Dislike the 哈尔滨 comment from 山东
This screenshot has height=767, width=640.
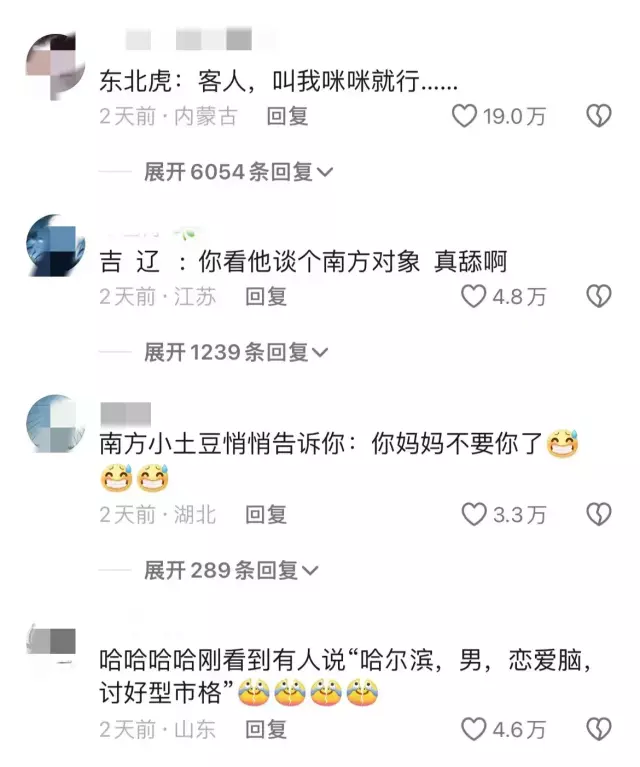tap(598, 729)
